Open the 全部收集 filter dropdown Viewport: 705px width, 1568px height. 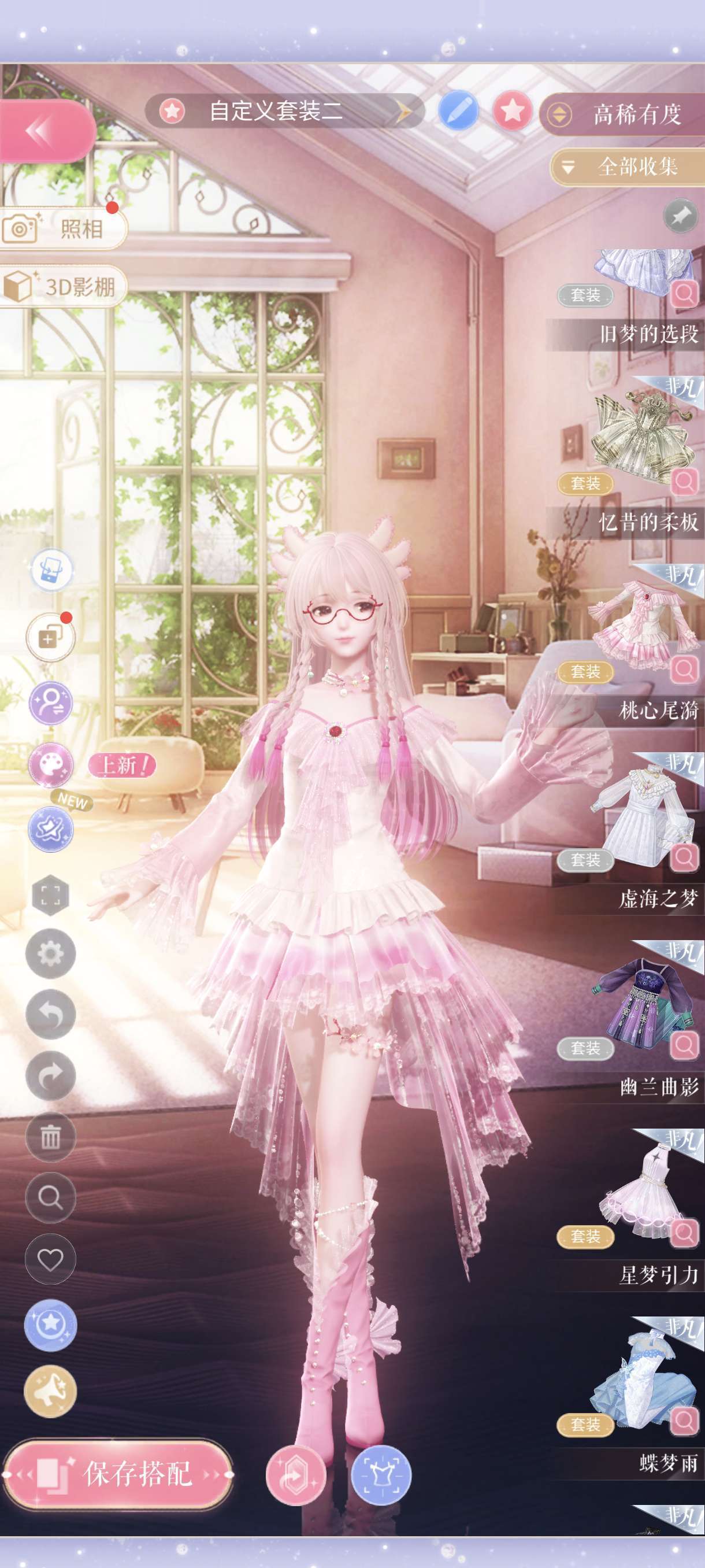pyautogui.click(x=628, y=166)
